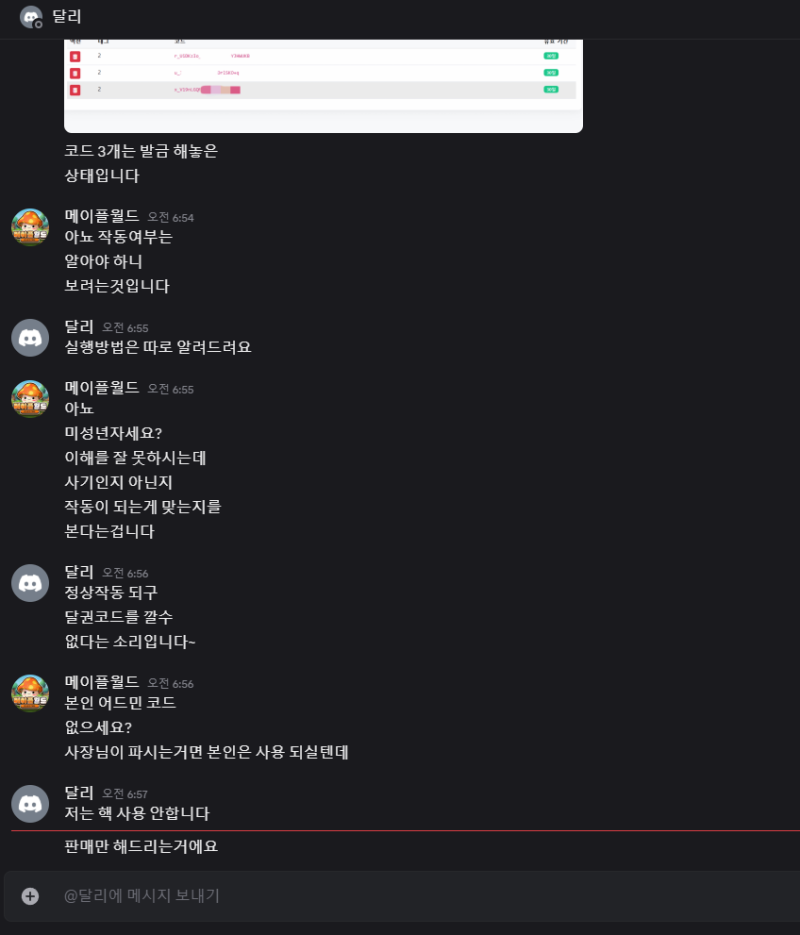This screenshot has width=800, height=935.
Task: Open the shared screenshot image
Action: 323,85
